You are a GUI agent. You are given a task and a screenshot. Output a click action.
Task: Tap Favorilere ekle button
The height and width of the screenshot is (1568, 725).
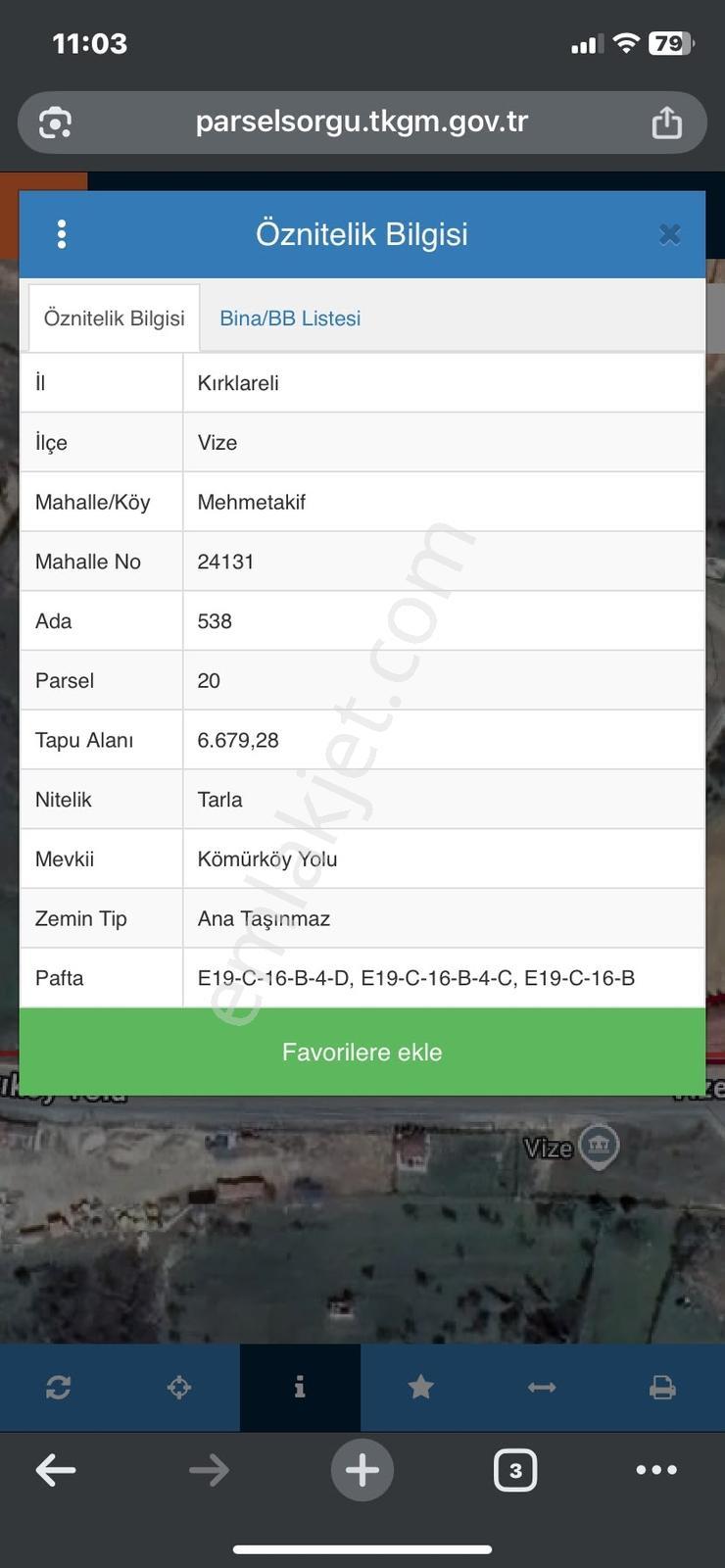[x=362, y=1052]
